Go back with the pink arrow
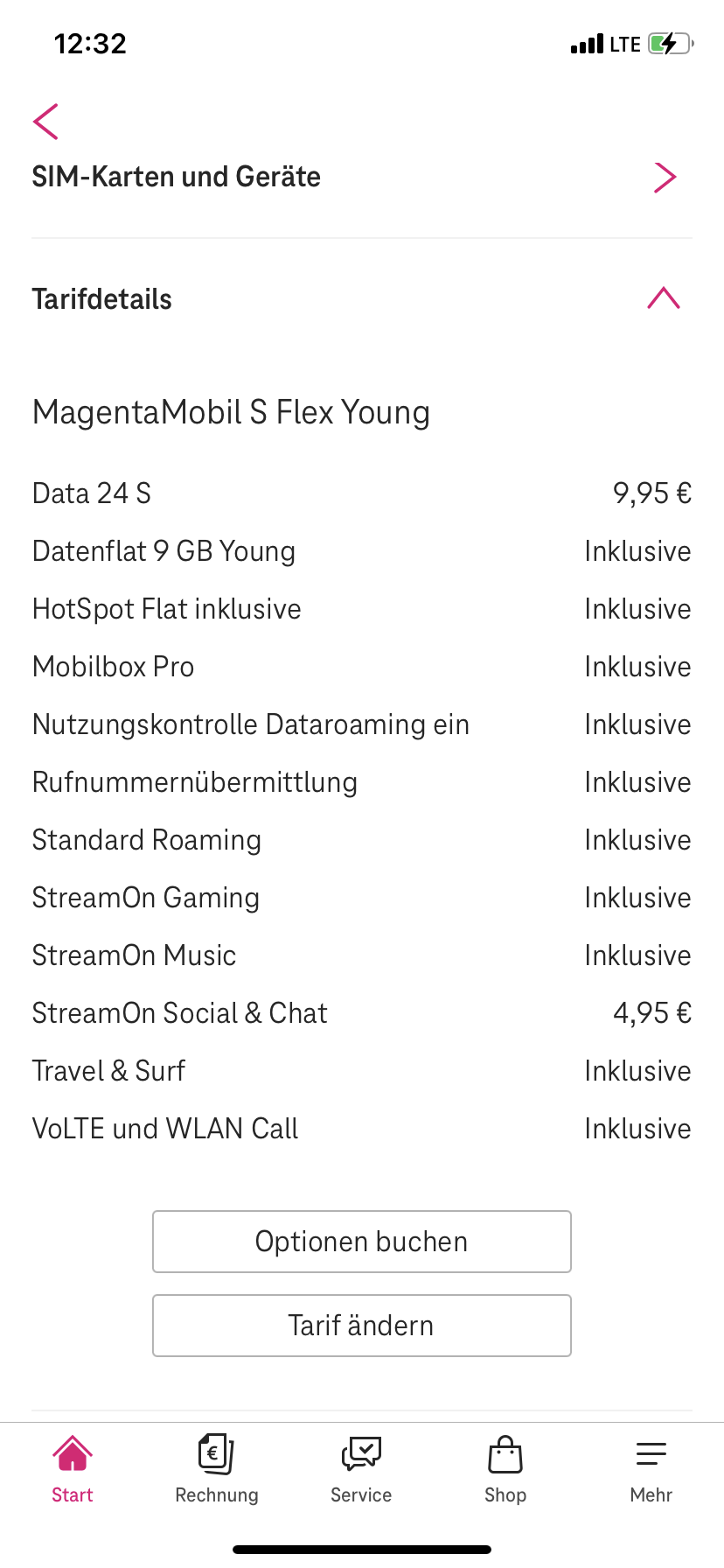The height and width of the screenshot is (1568, 724). [45, 122]
